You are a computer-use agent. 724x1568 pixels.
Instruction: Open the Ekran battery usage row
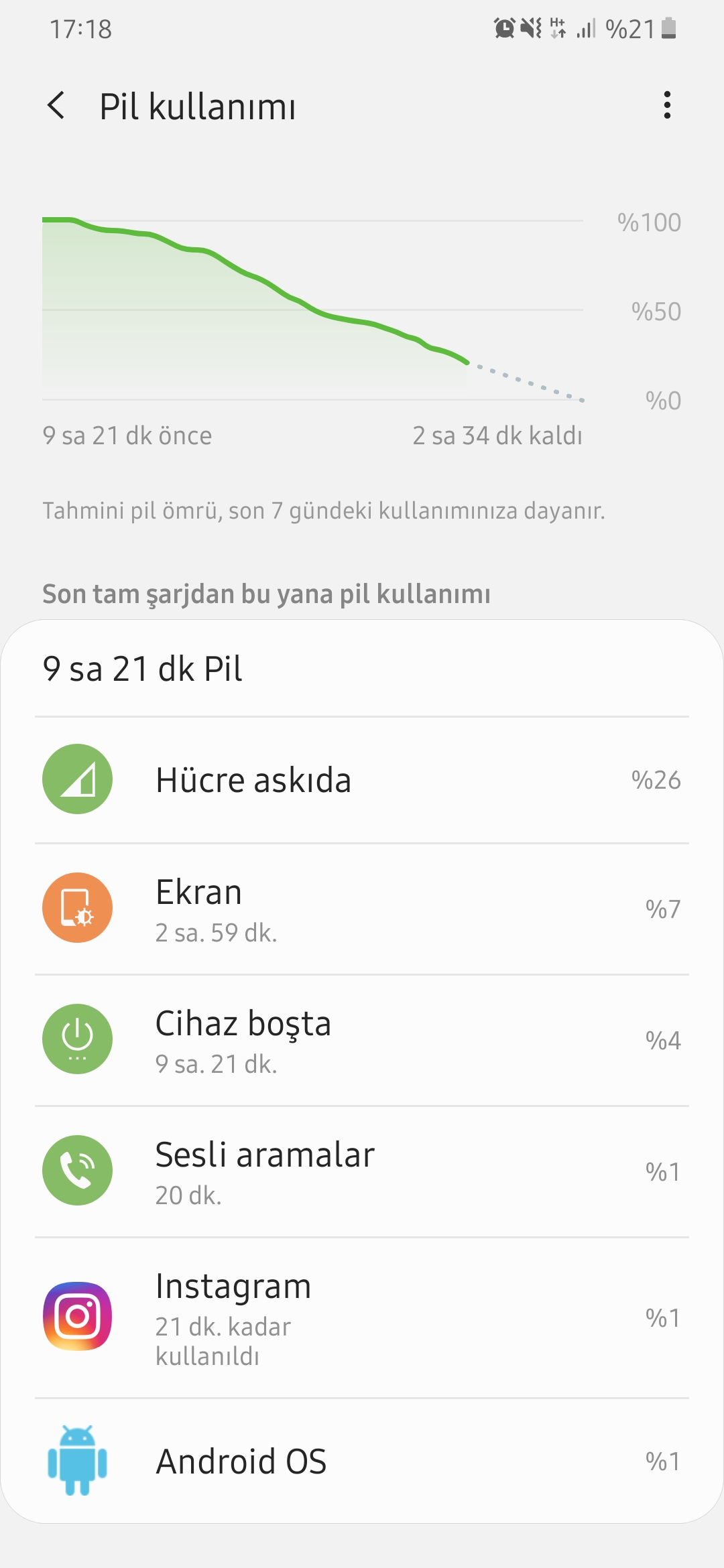362,909
